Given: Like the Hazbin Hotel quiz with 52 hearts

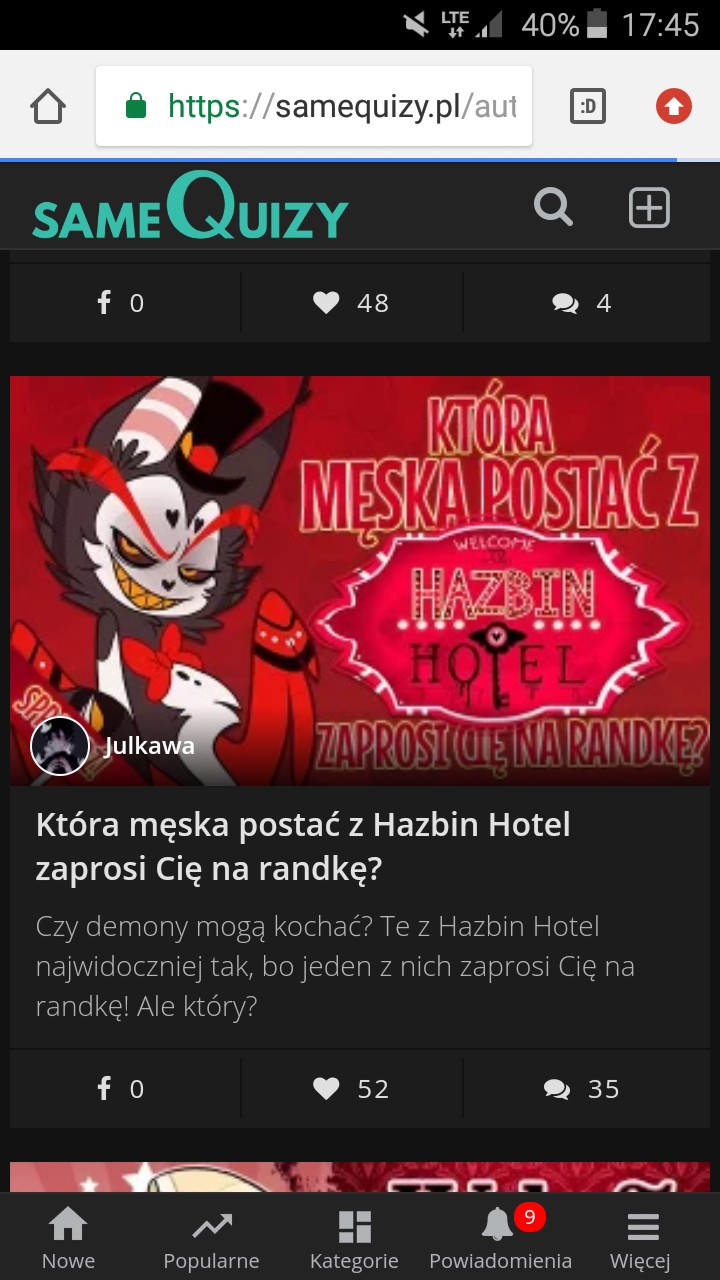Looking at the screenshot, I should [352, 1089].
